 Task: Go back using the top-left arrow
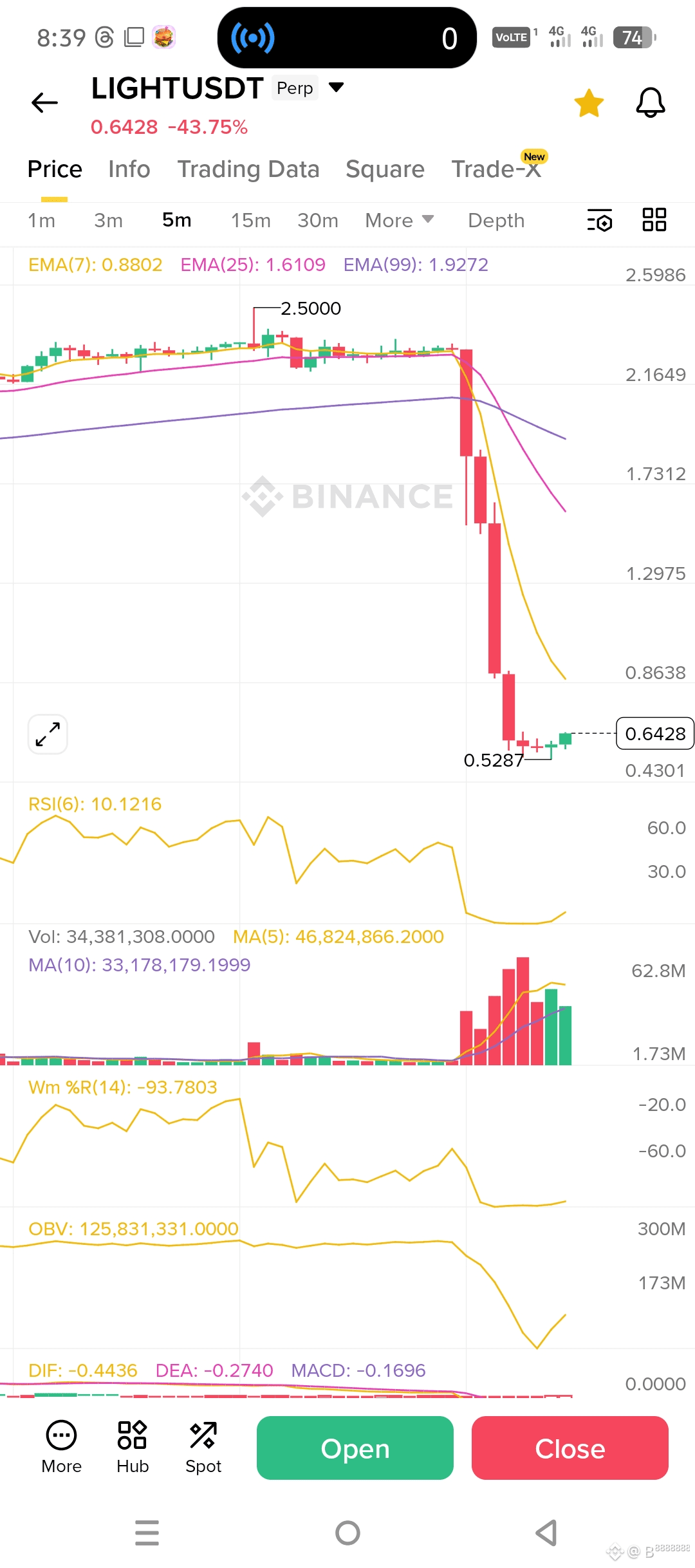pyautogui.click(x=44, y=102)
